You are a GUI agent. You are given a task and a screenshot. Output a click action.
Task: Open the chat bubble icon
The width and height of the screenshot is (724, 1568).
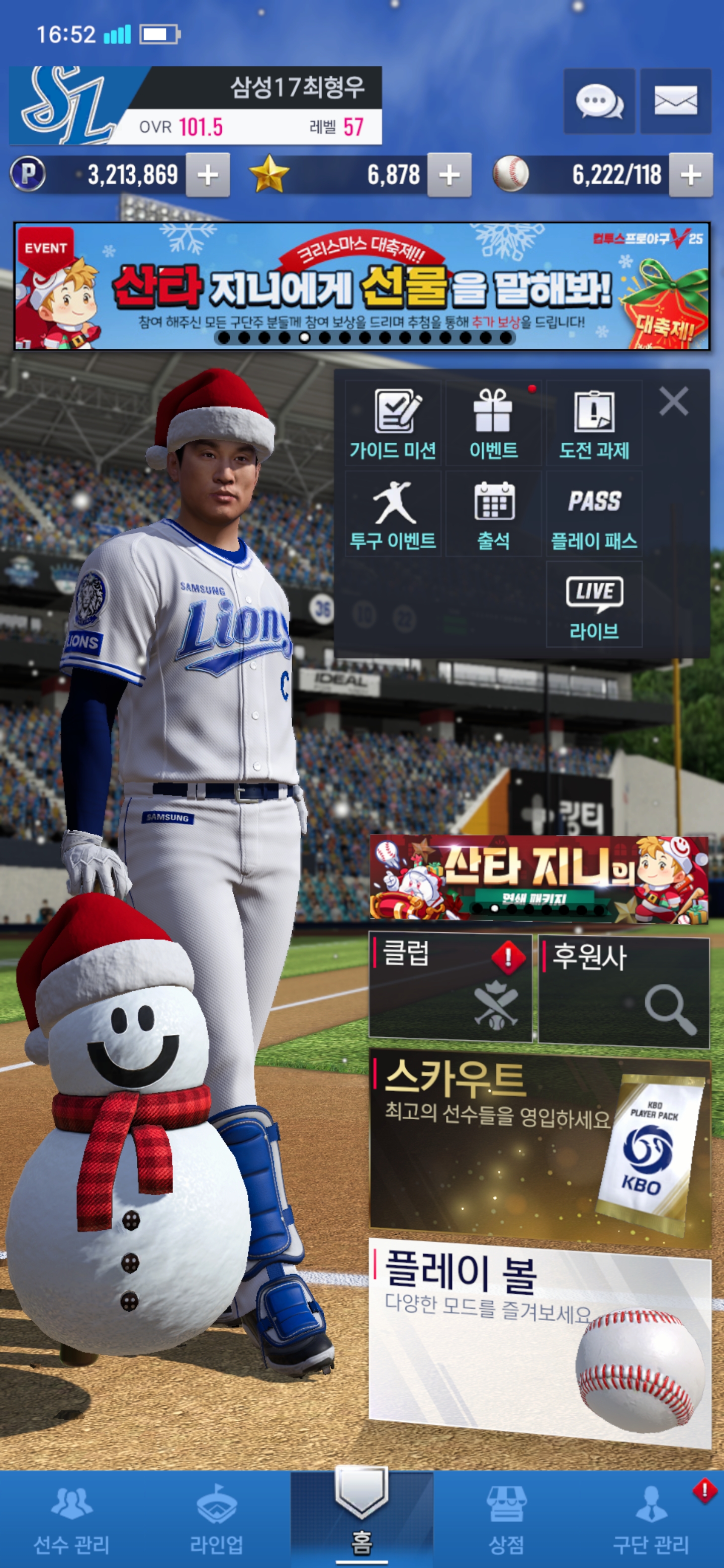coord(599,101)
